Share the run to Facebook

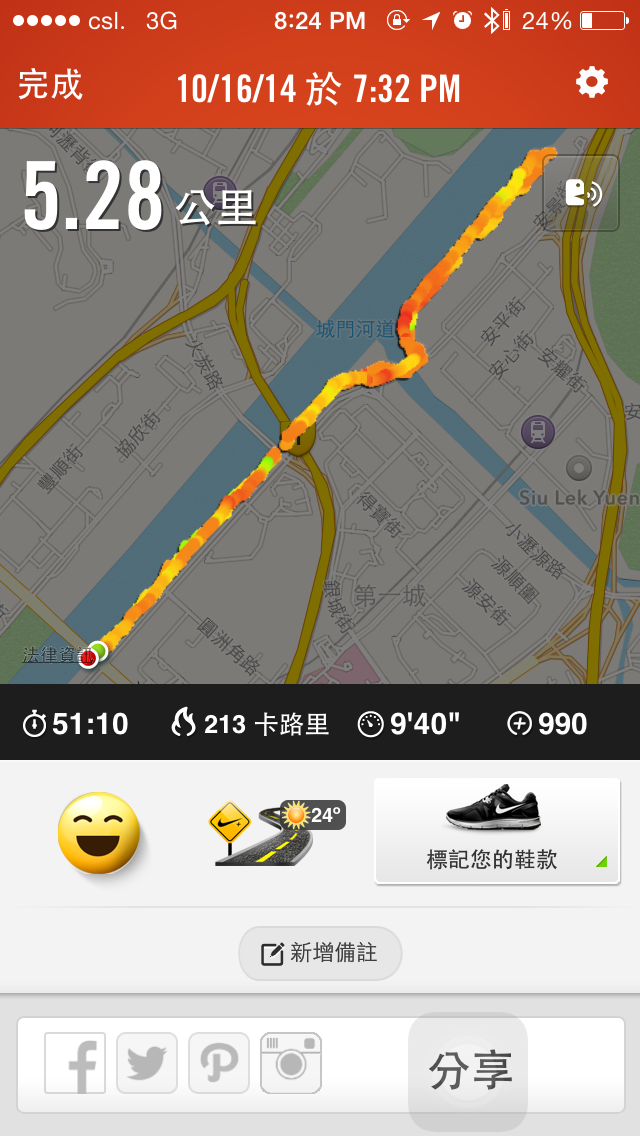click(x=75, y=1063)
